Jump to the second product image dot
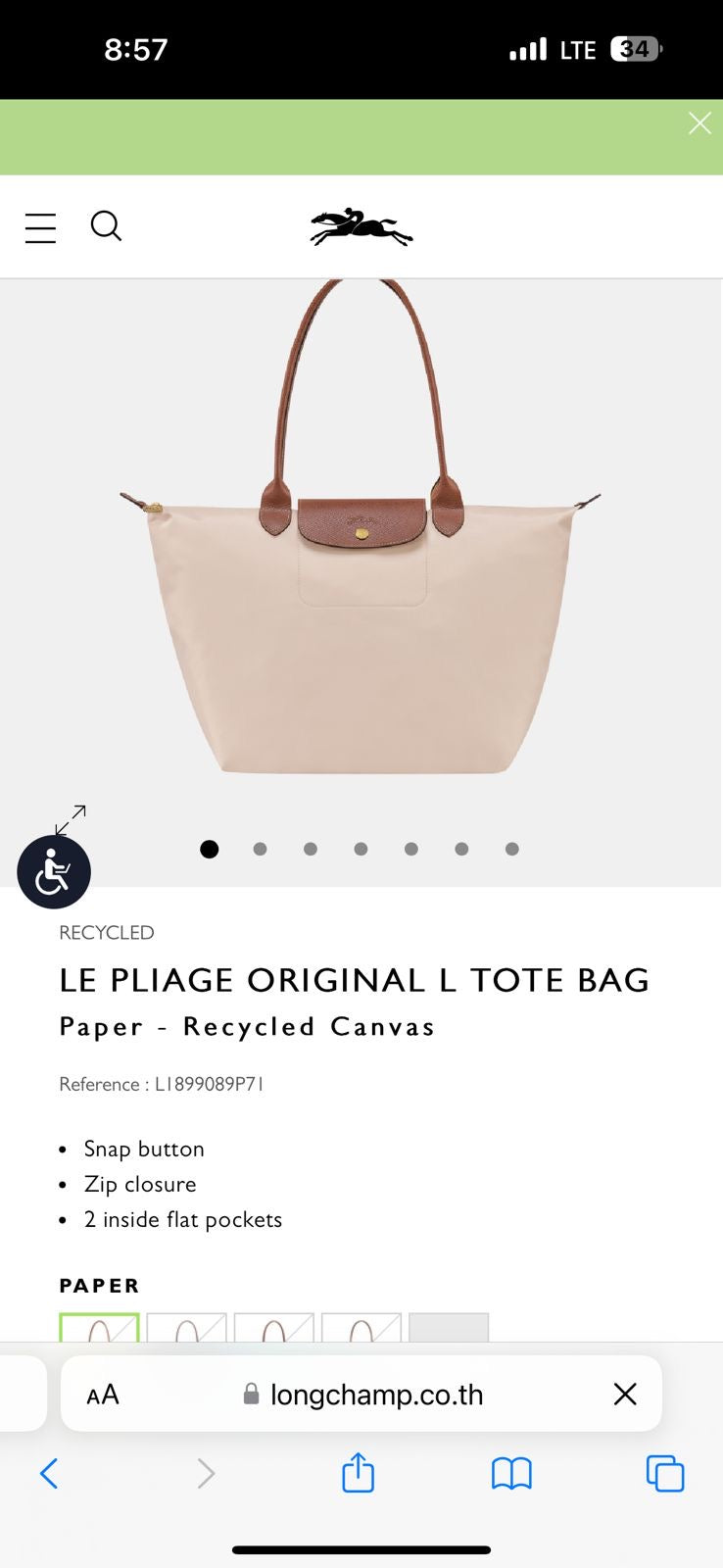This screenshot has width=723, height=1568. (260, 849)
